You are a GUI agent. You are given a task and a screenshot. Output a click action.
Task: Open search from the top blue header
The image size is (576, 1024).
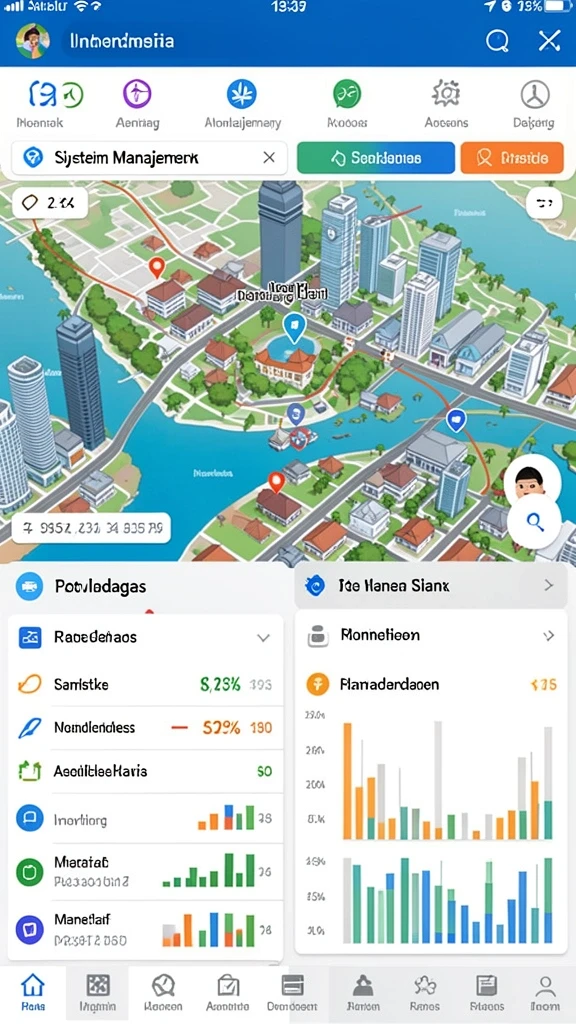coord(497,40)
